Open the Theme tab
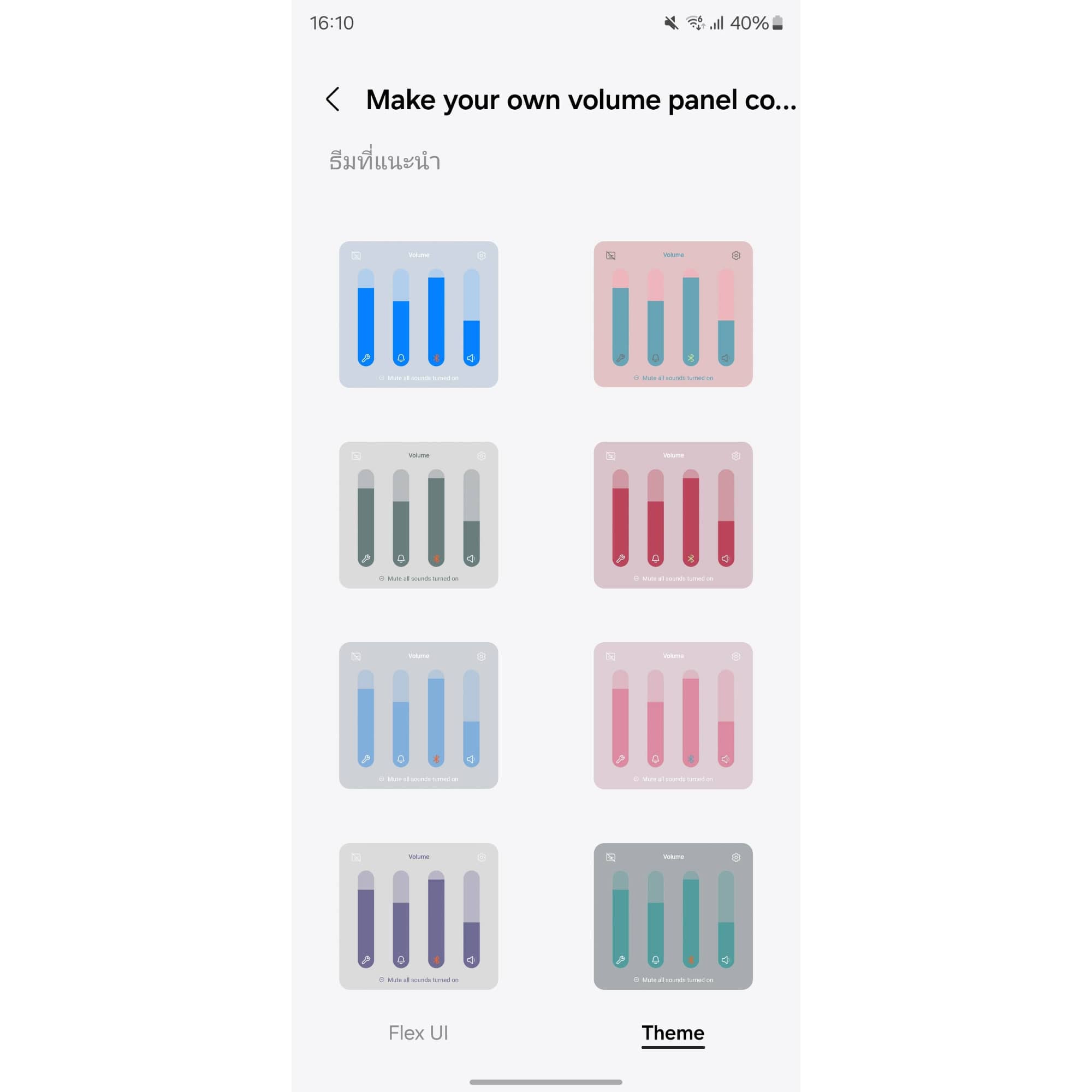This screenshot has height=1092, width=1092. coord(673,1032)
